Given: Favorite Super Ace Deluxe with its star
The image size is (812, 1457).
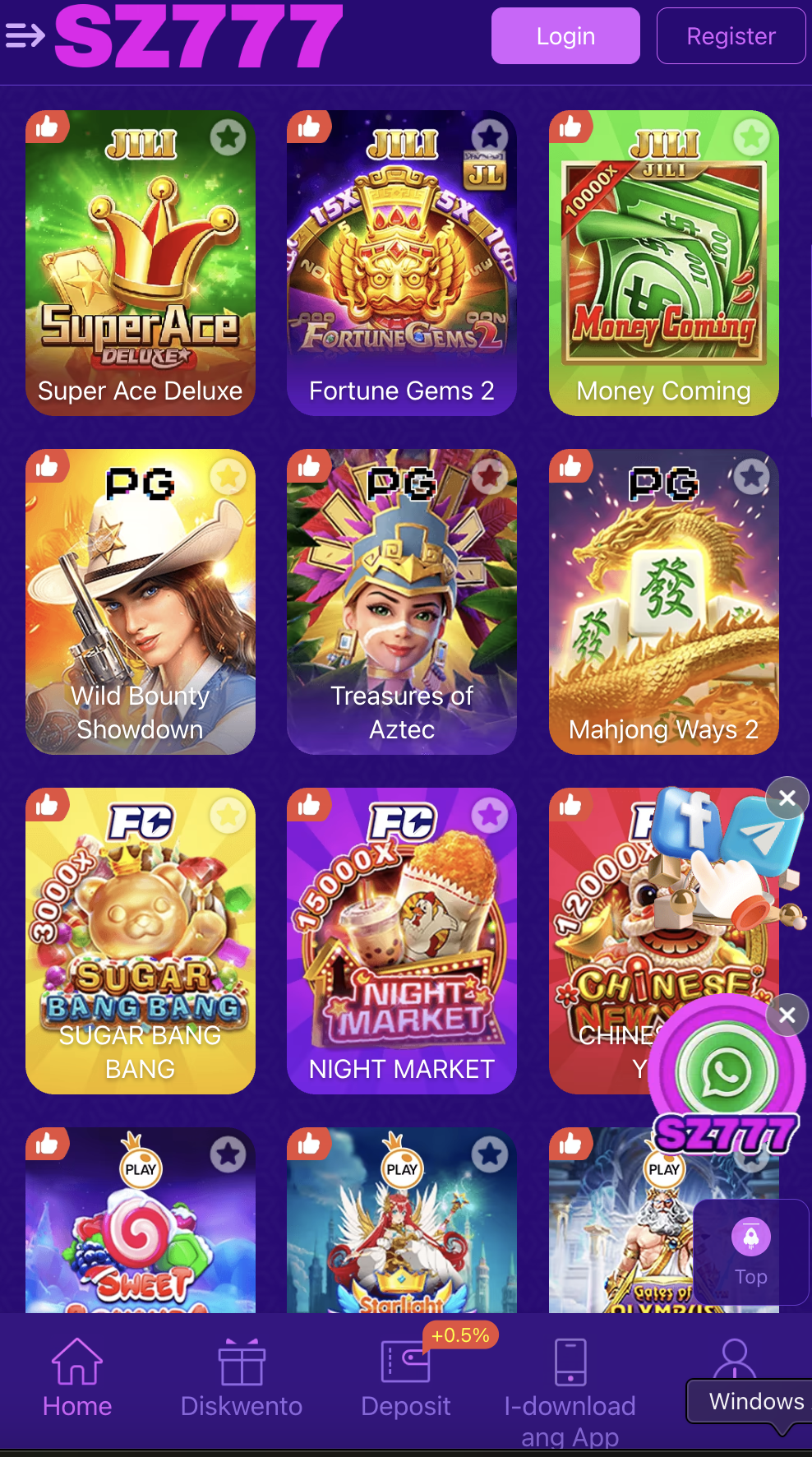Looking at the screenshot, I should point(228,137).
